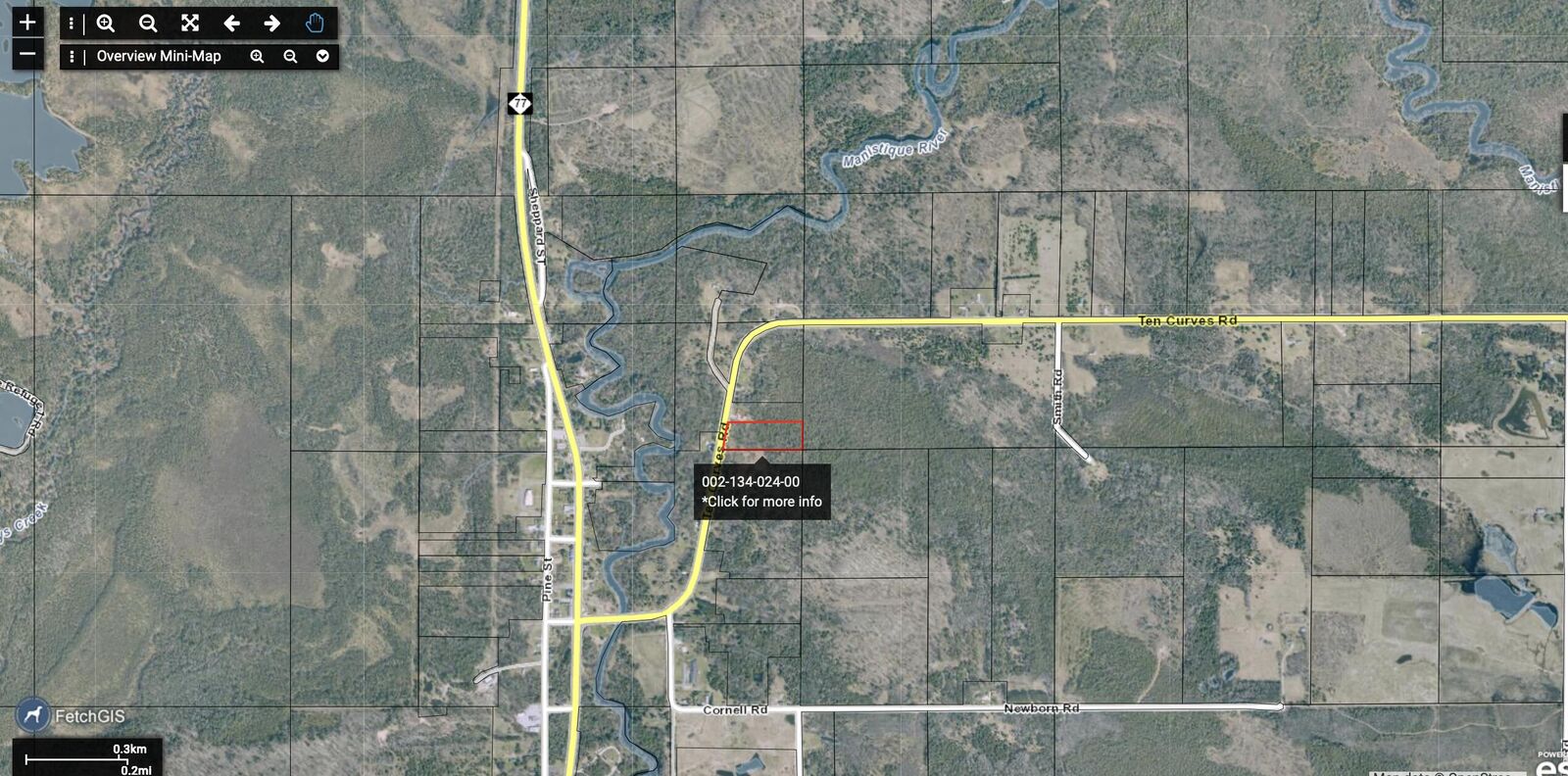
Task: Zoom to full map extent
Action: click(190, 24)
